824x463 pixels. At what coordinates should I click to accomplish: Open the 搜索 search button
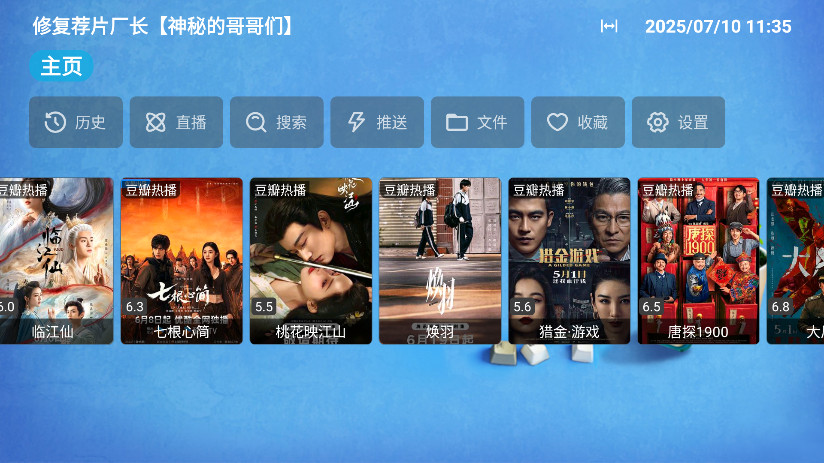click(277, 122)
